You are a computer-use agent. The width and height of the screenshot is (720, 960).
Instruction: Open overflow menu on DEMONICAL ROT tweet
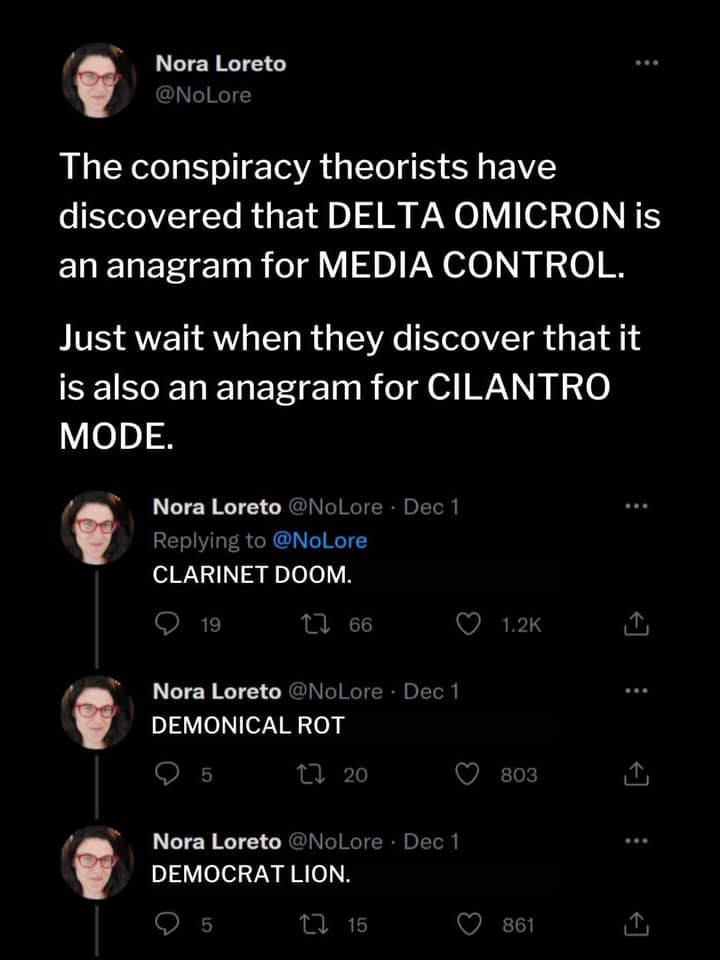[636, 691]
